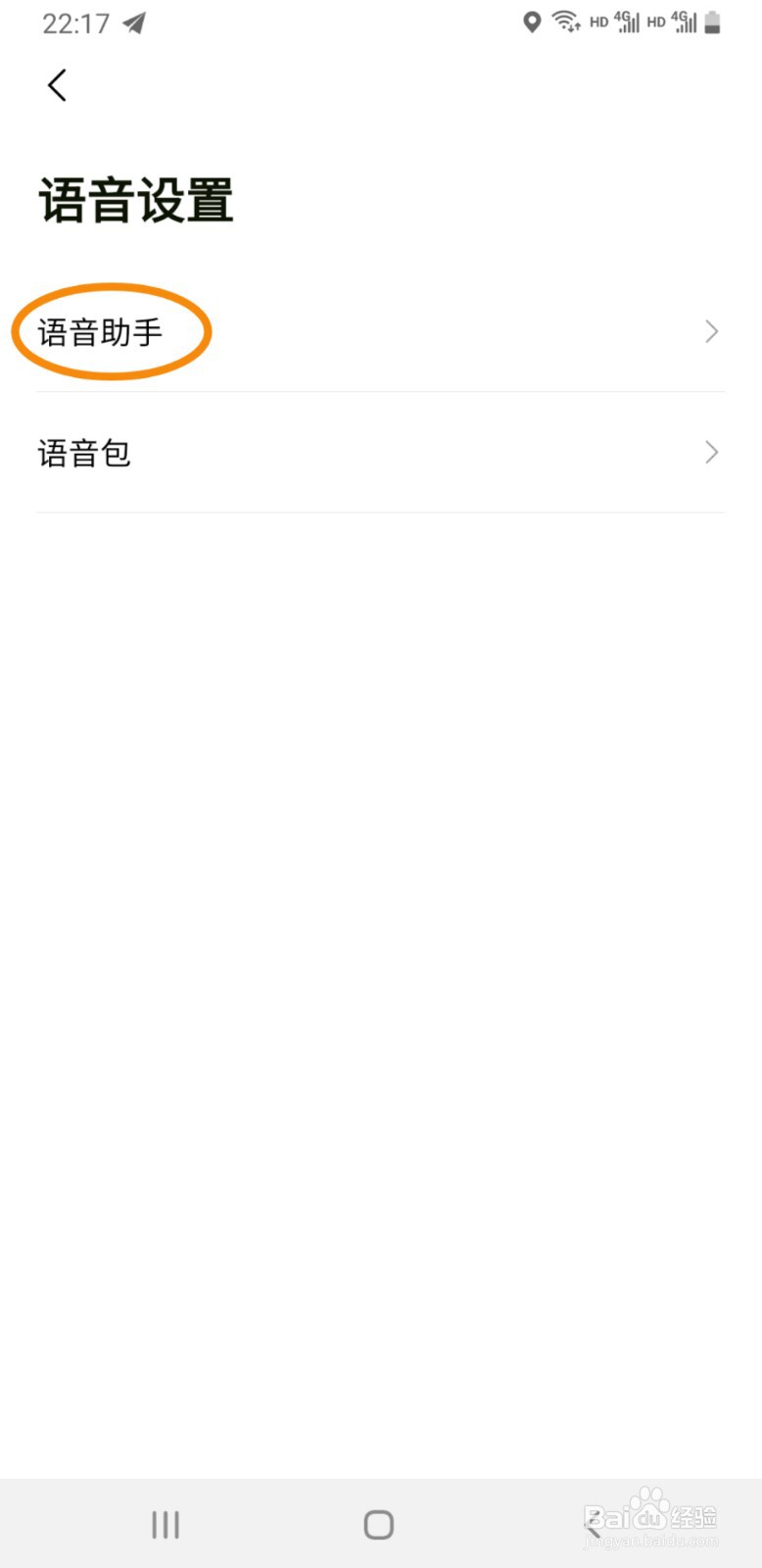Tap the WiFi icon in the status bar
The height and width of the screenshot is (1568, 762).
click(564, 22)
